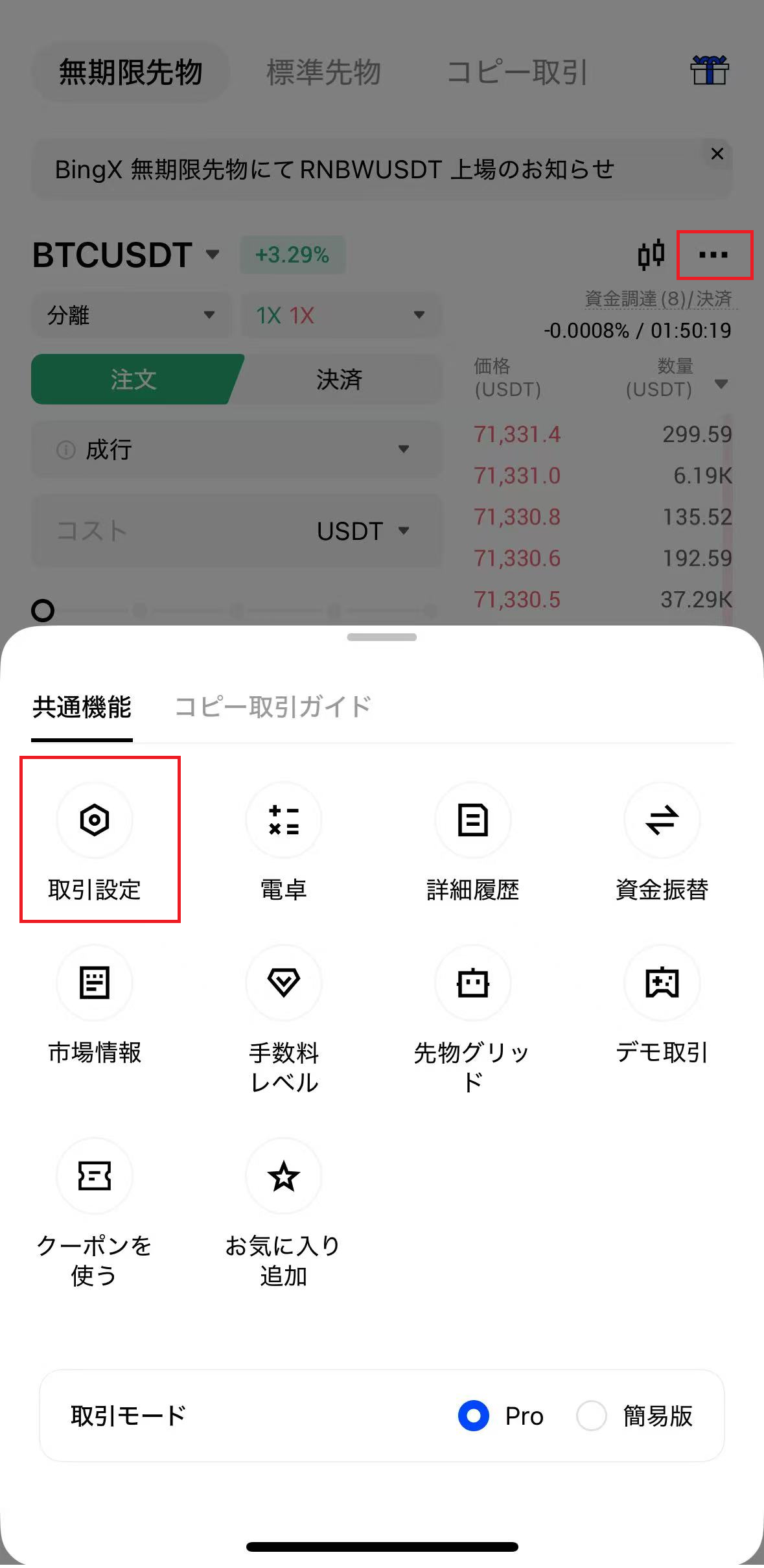Select 簡易版 trading mode

[x=592, y=1416]
